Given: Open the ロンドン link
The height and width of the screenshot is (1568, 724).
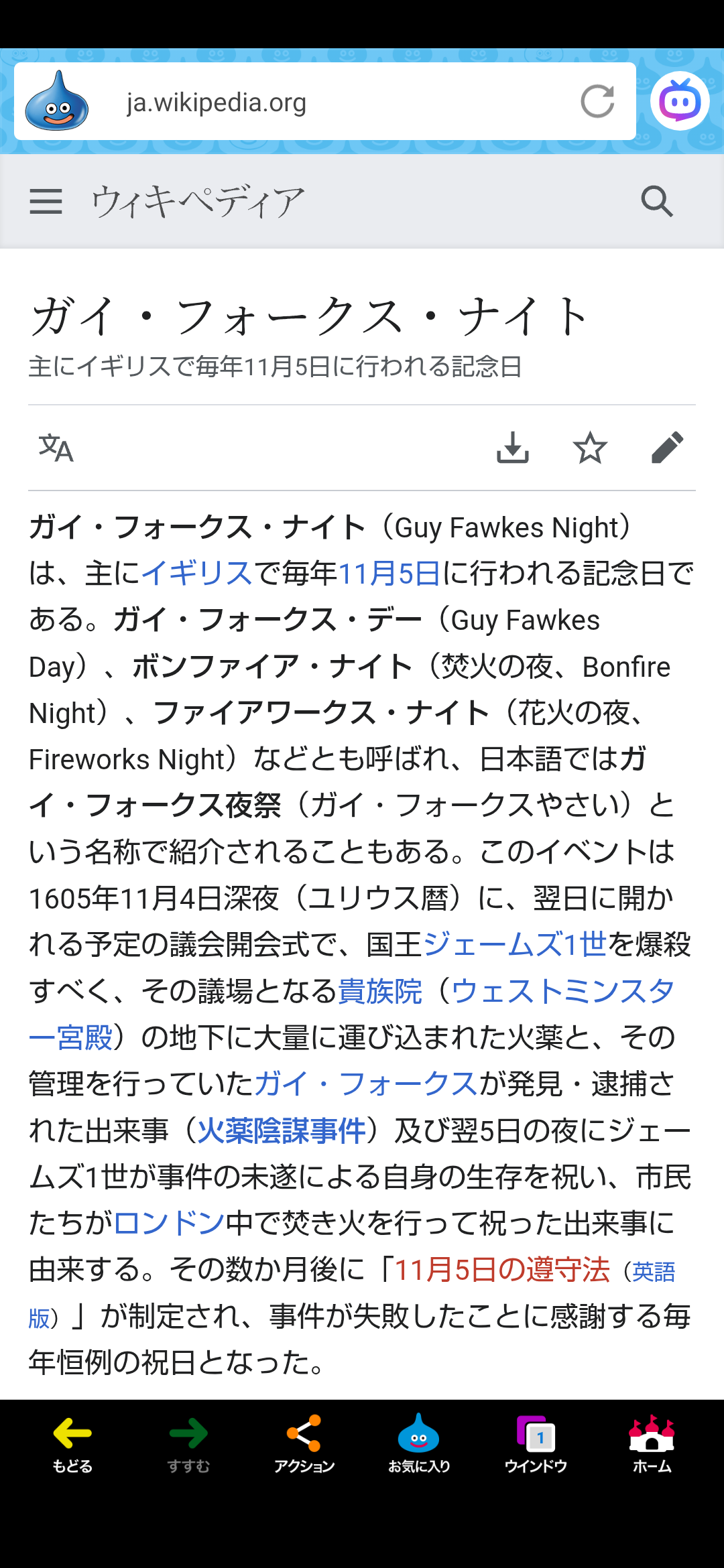Looking at the screenshot, I should pos(169,1224).
